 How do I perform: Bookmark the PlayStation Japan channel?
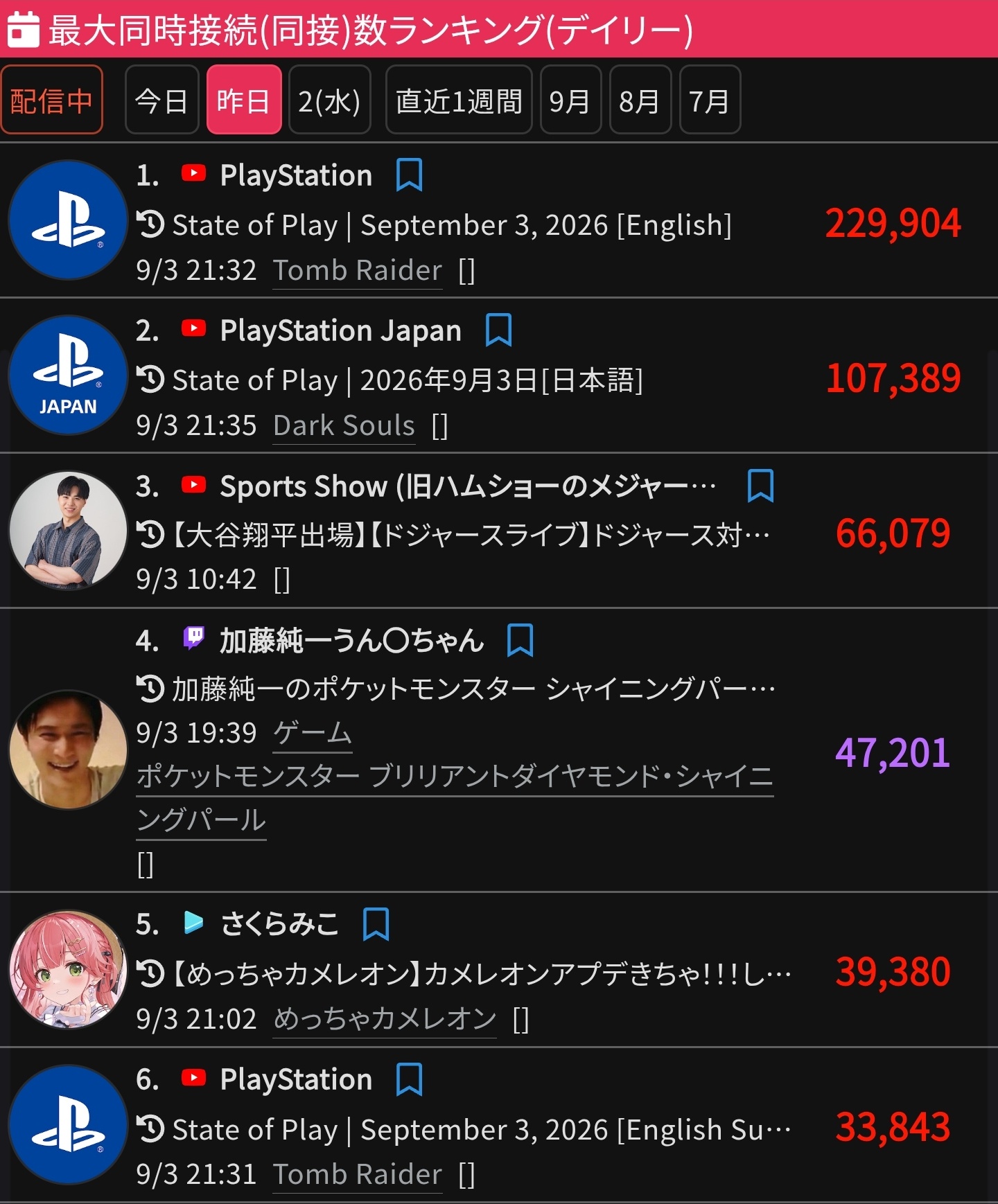click(x=498, y=330)
